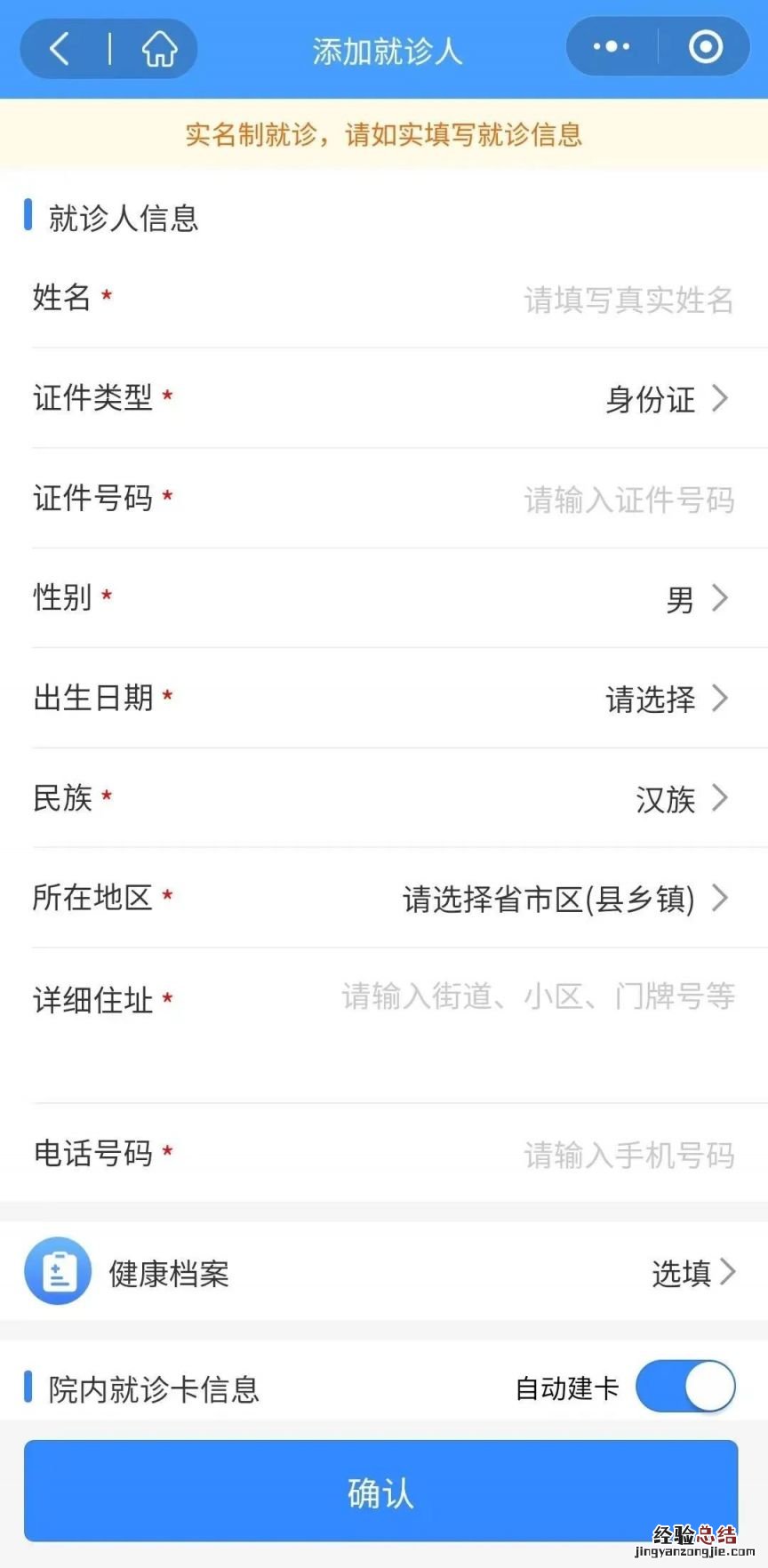The image size is (768, 1568).
Task: Toggle the 自动建卡 switch
Action: [x=685, y=1387]
